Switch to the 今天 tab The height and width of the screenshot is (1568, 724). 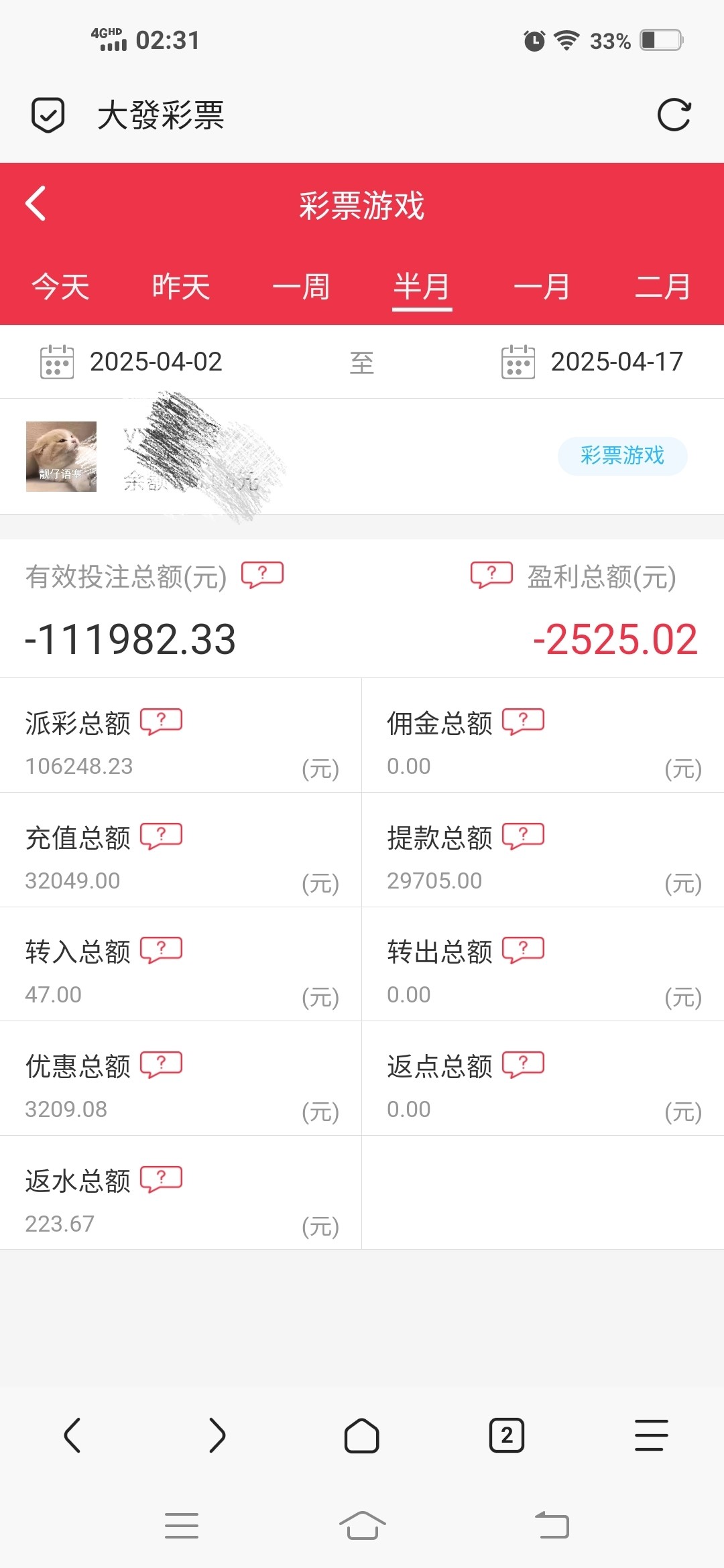pos(60,287)
